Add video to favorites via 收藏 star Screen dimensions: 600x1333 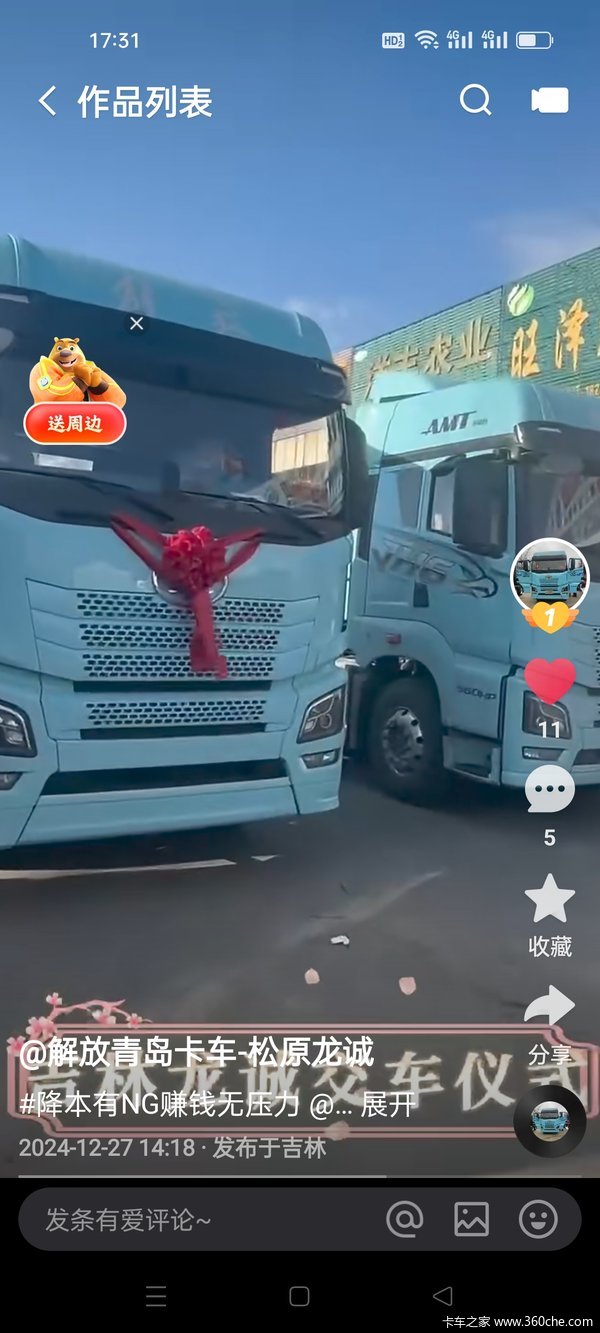[x=549, y=899]
